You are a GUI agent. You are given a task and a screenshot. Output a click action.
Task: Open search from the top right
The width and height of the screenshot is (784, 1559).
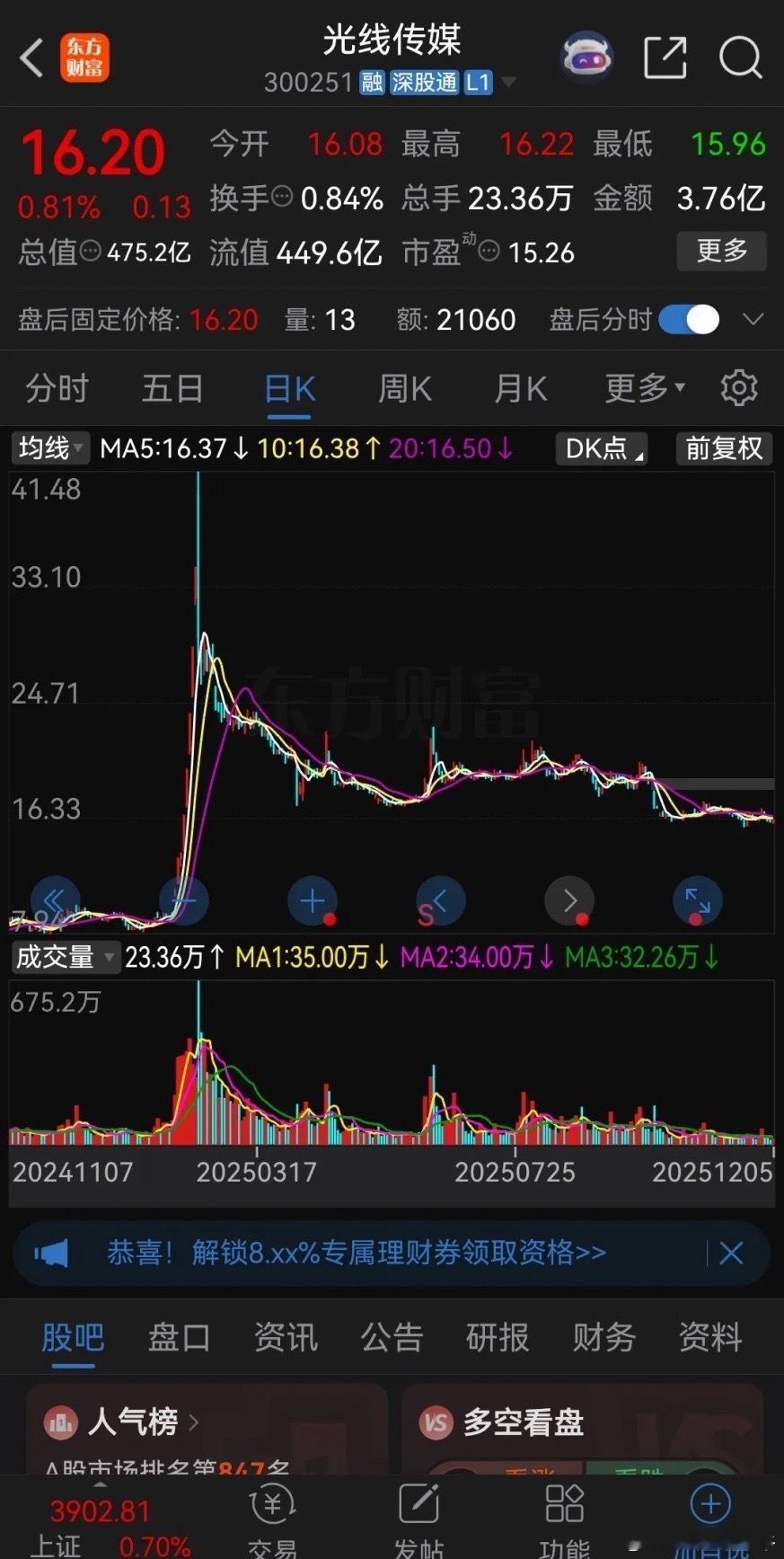[740, 58]
